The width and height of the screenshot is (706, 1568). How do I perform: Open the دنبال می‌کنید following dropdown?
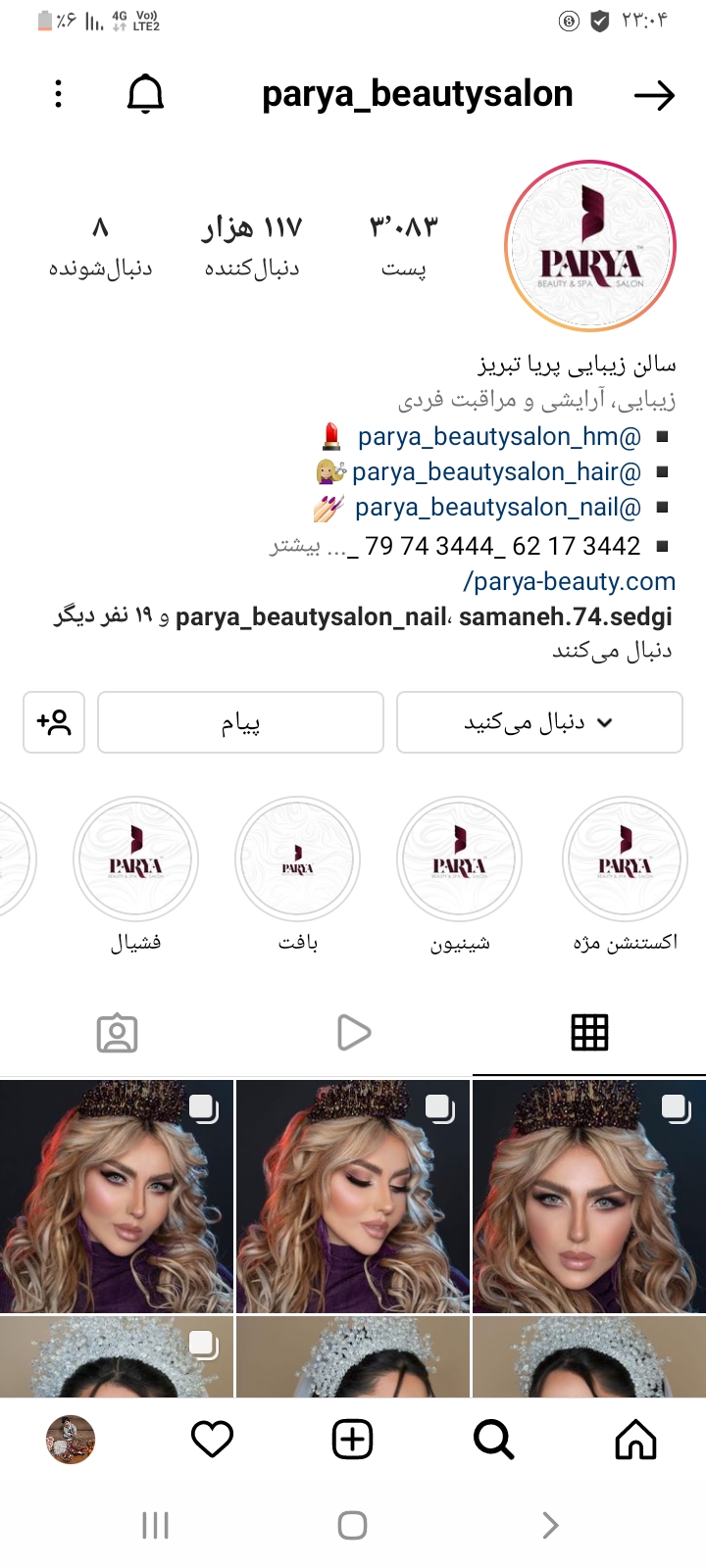539,722
